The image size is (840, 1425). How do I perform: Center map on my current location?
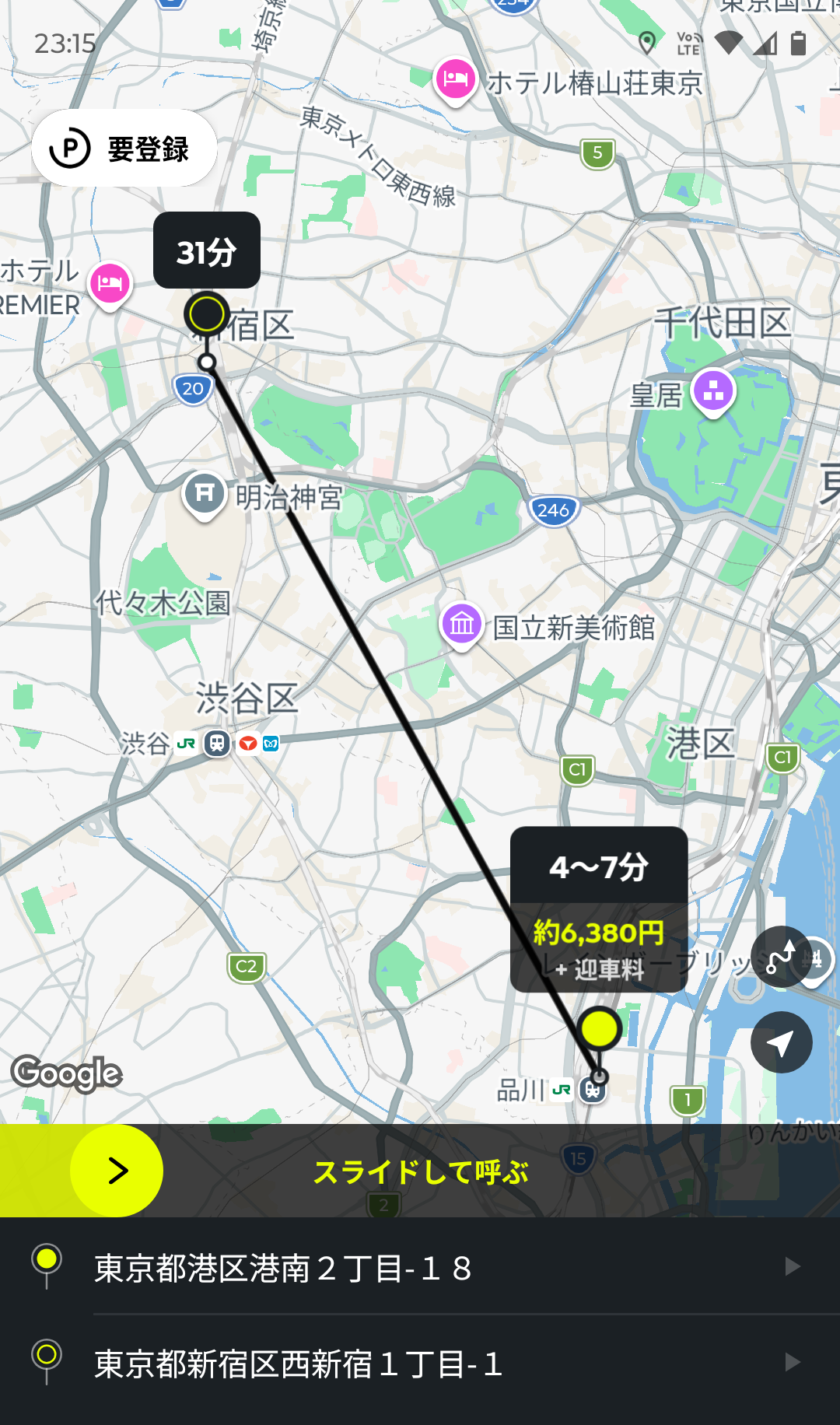[x=781, y=1043]
